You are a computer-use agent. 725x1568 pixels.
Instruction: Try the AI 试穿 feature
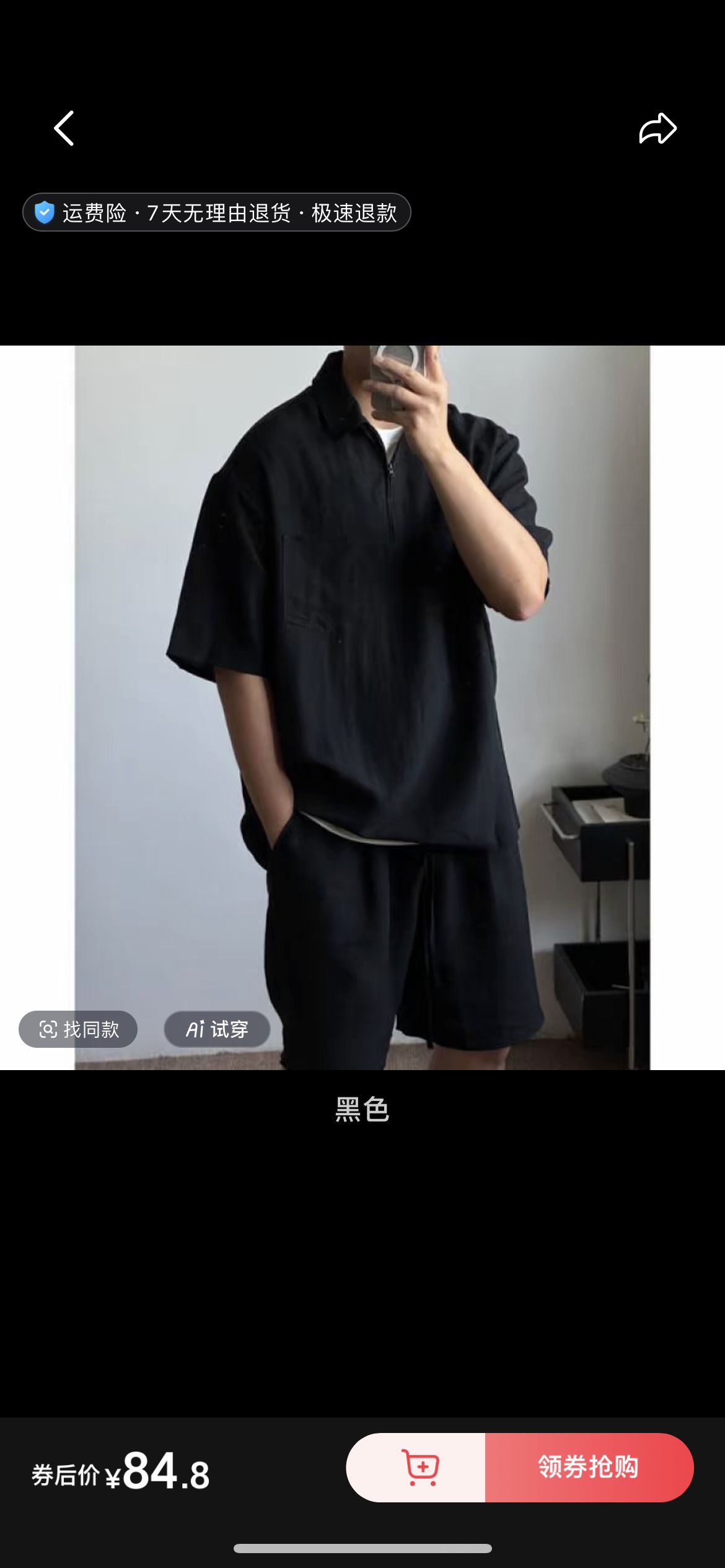[x=217, y=1029]
